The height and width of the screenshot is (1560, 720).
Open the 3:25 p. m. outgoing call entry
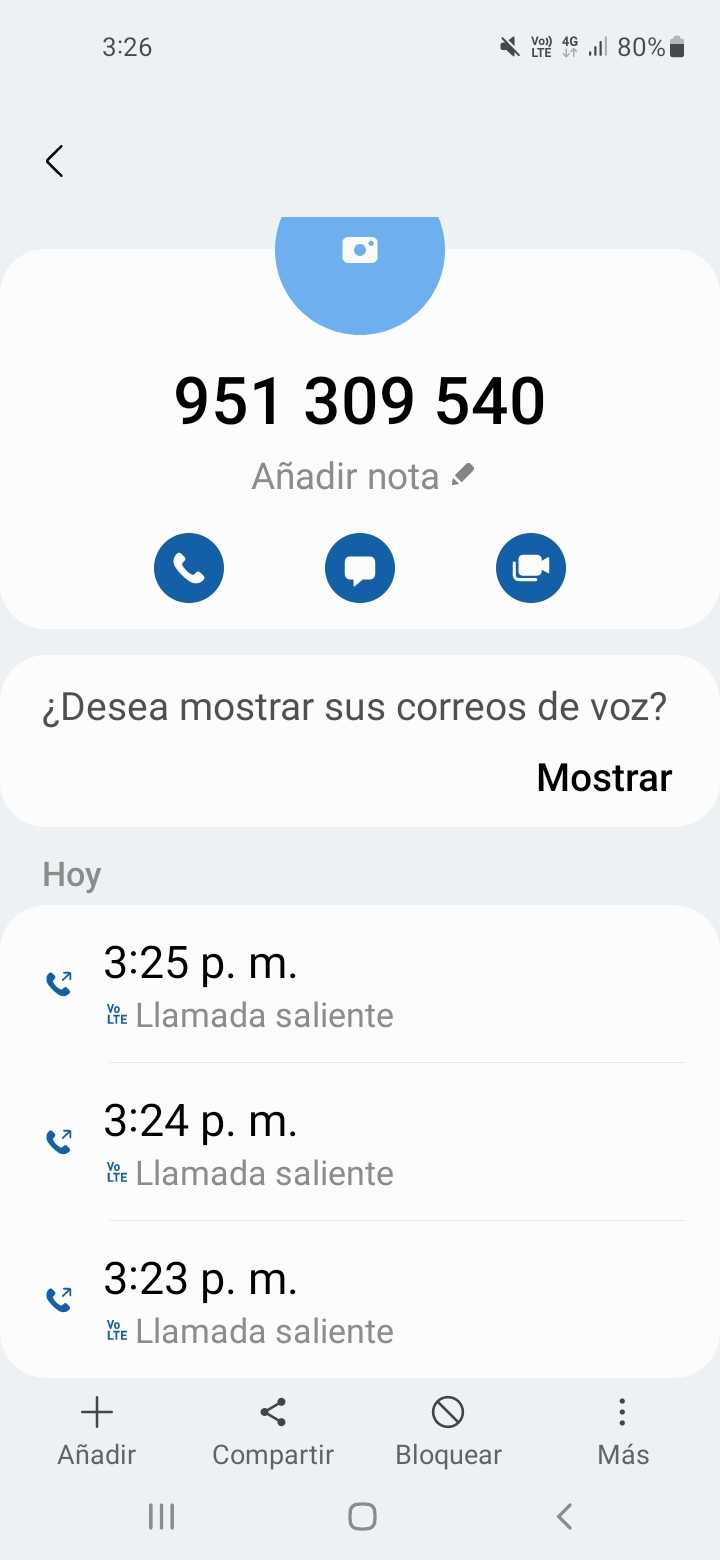[x=360, y=985]
